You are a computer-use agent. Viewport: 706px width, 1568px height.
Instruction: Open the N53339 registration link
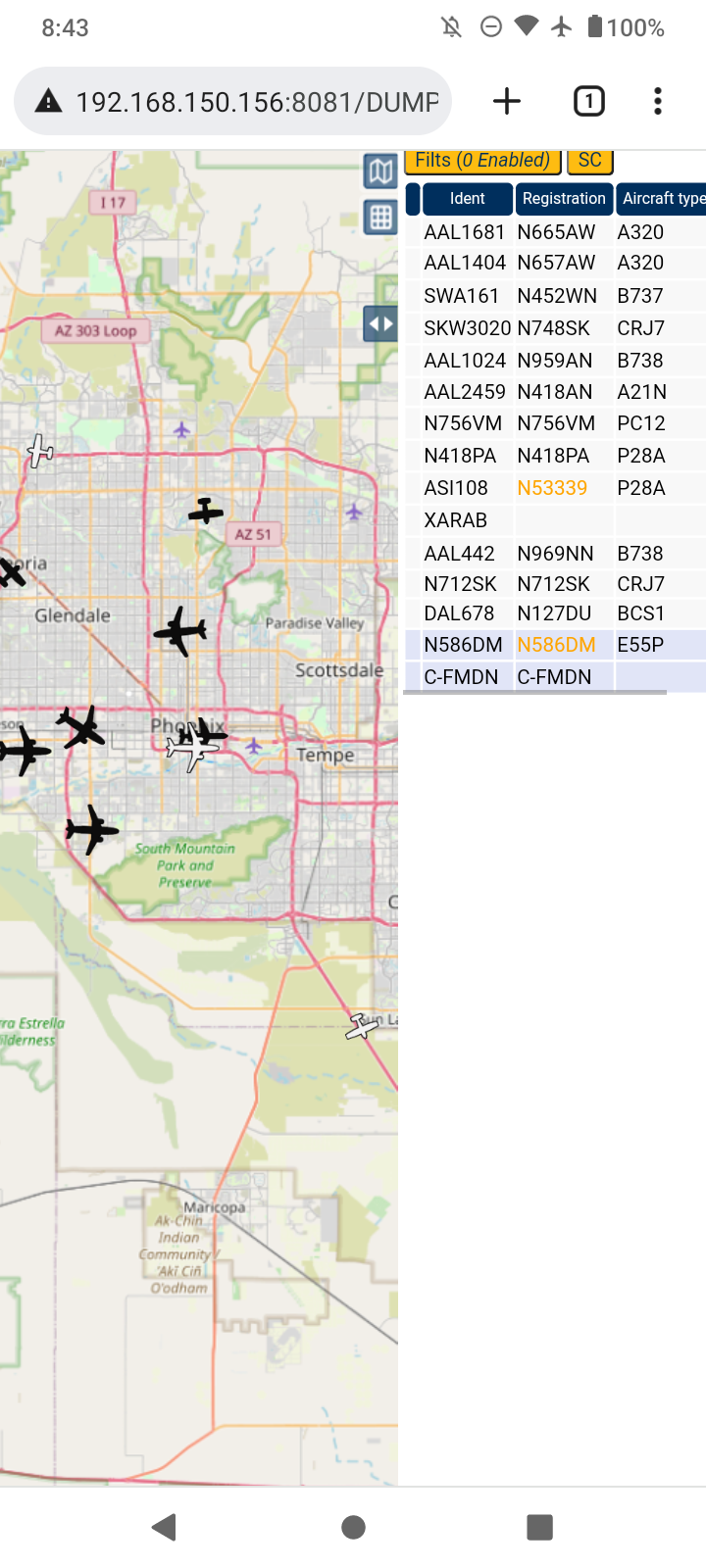tap(552, 488)
